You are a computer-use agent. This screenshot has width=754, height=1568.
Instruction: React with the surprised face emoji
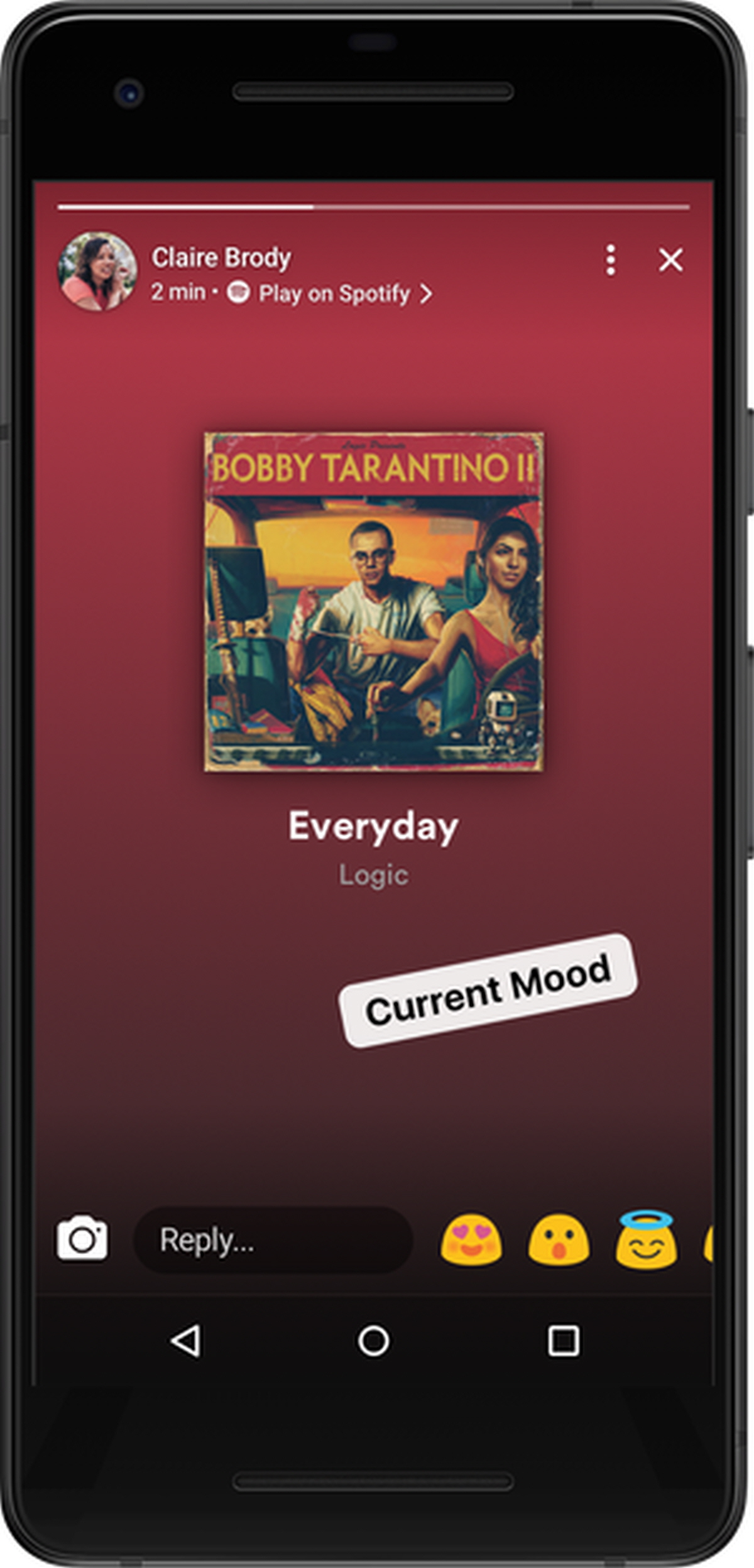pos(559,1240)
